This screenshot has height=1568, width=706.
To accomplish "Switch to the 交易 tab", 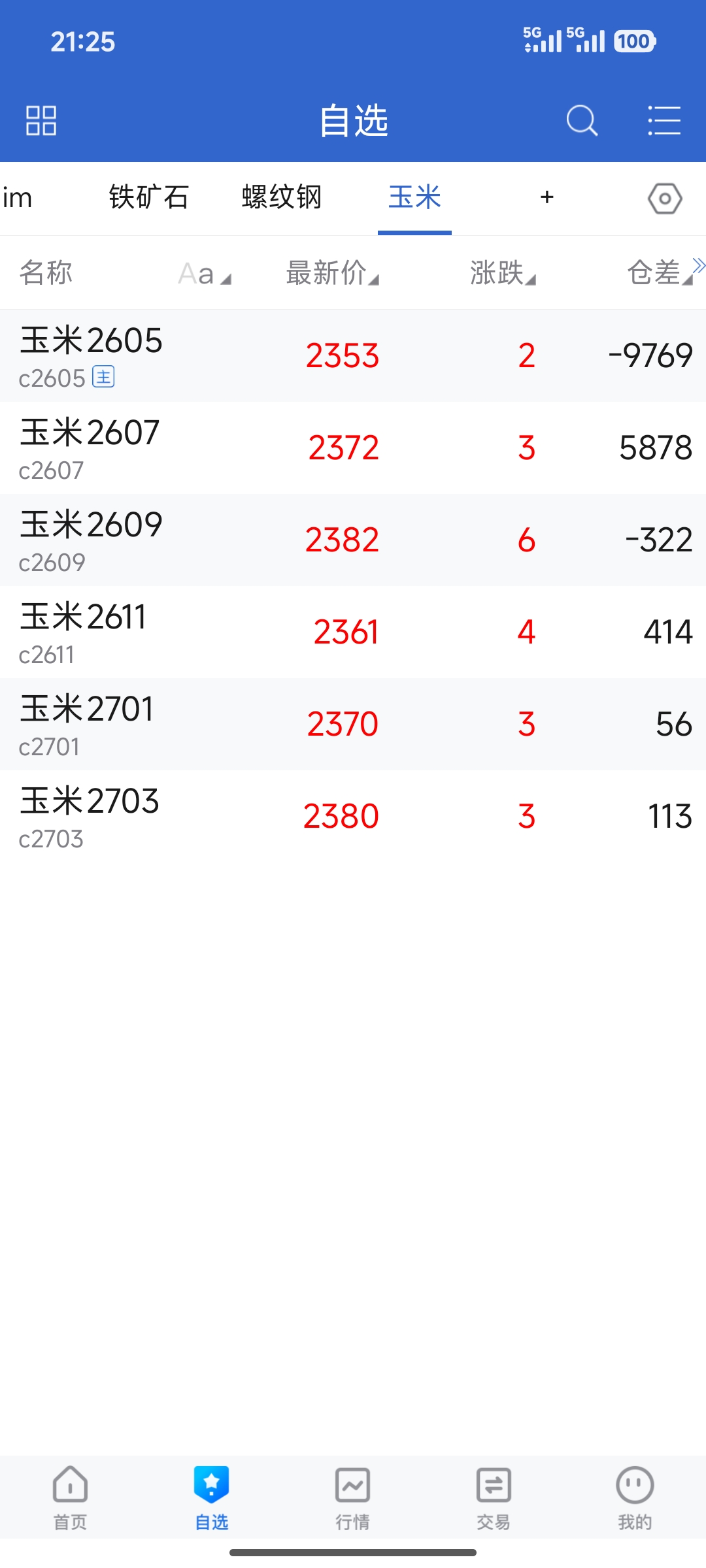I will click(x=494, y=1497).
